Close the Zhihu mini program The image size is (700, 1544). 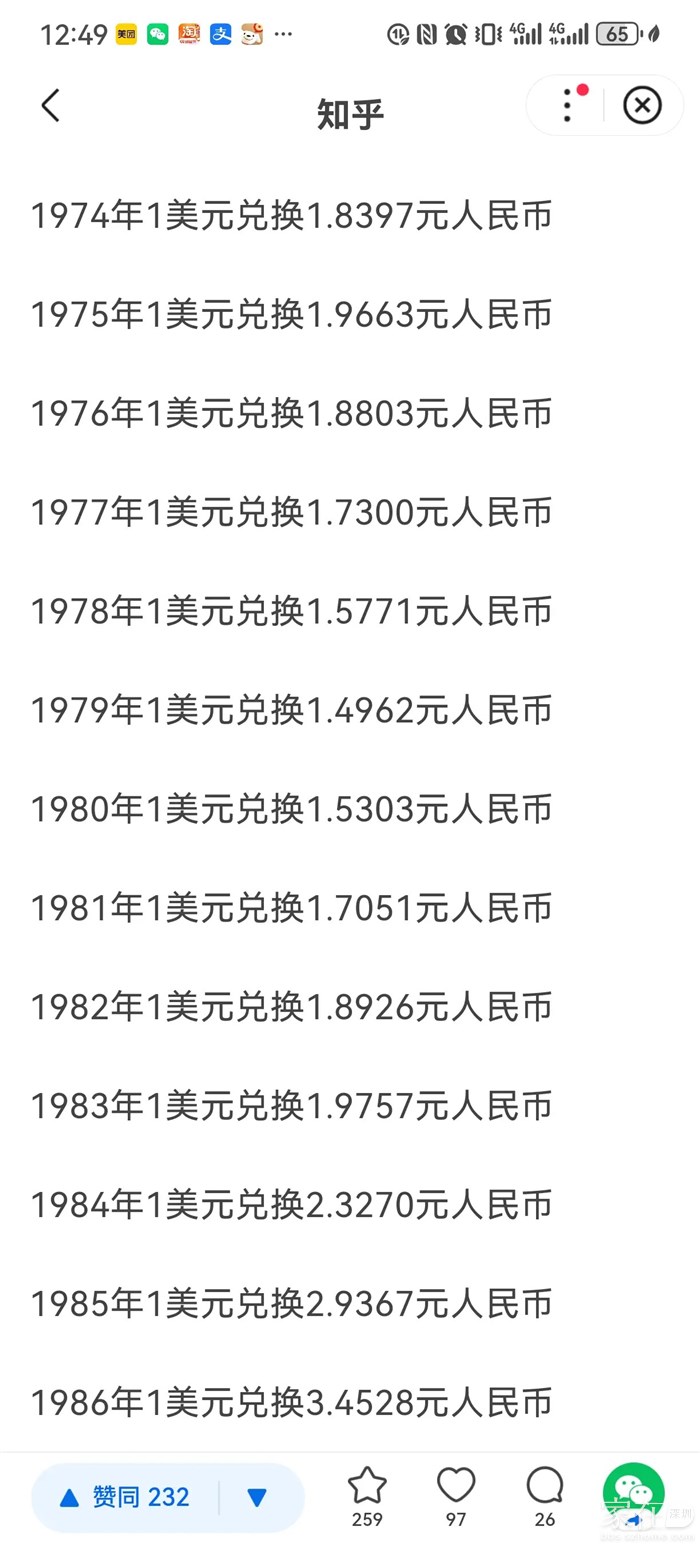(x=642, y=105)
